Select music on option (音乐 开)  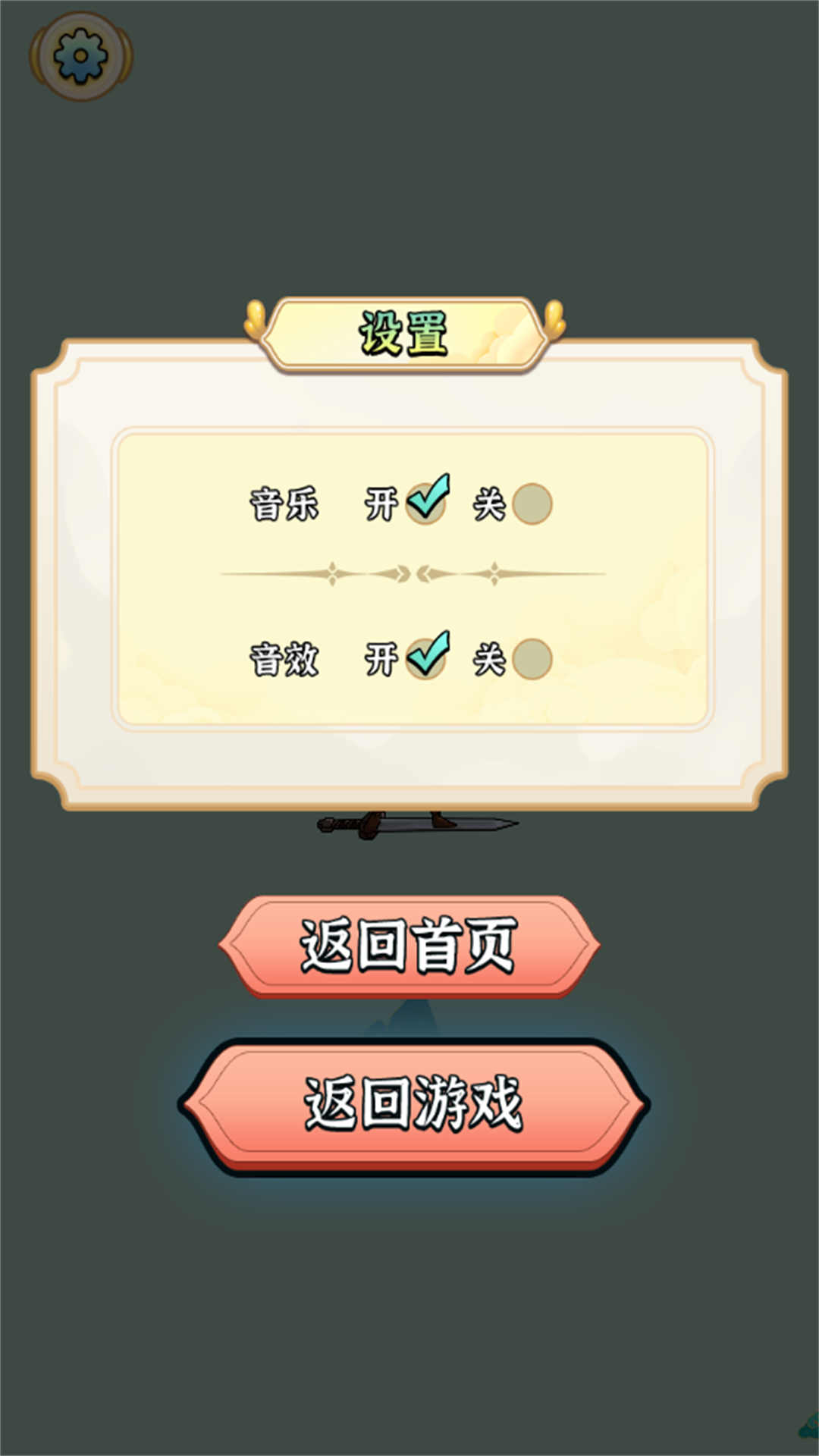pos(425,502)
